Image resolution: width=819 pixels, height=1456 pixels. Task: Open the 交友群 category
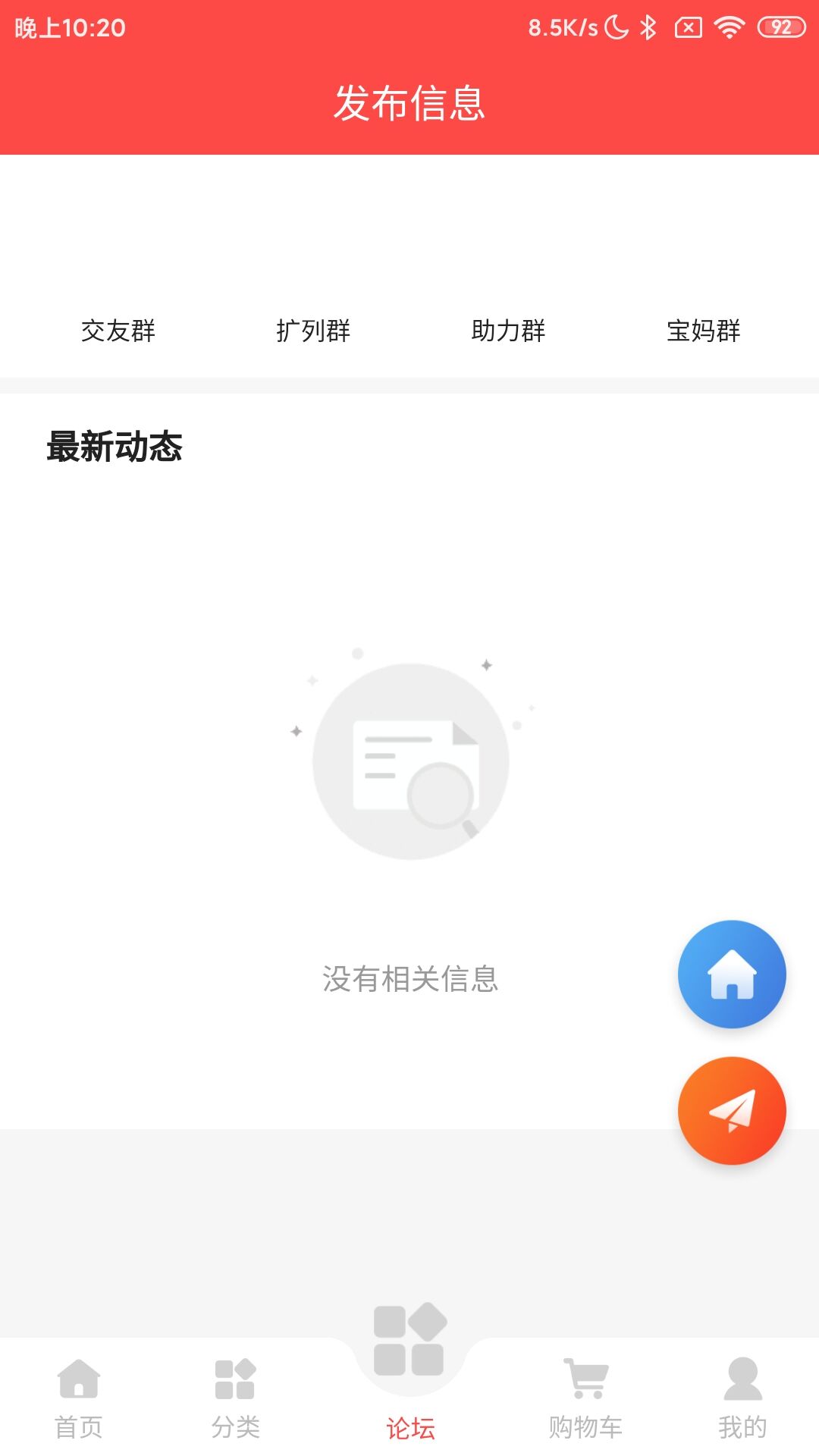pyautogui.click(x=118, y=331)
